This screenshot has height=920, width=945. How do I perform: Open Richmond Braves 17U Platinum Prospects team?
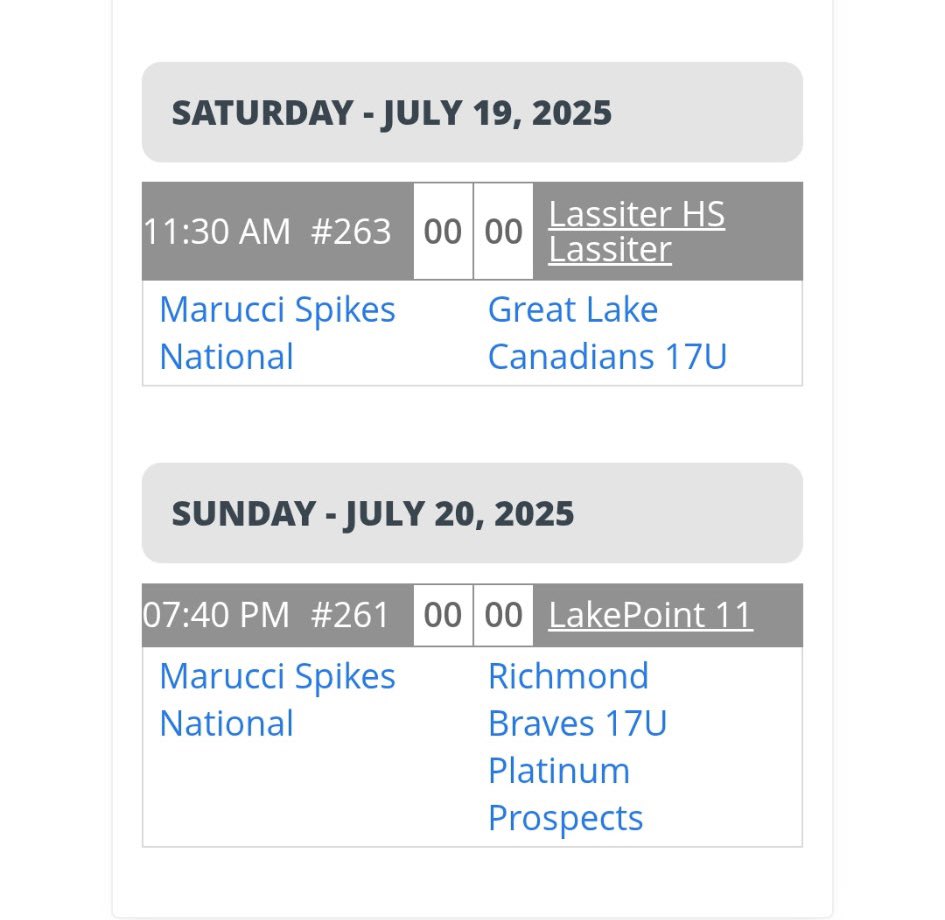coord(577,747)
